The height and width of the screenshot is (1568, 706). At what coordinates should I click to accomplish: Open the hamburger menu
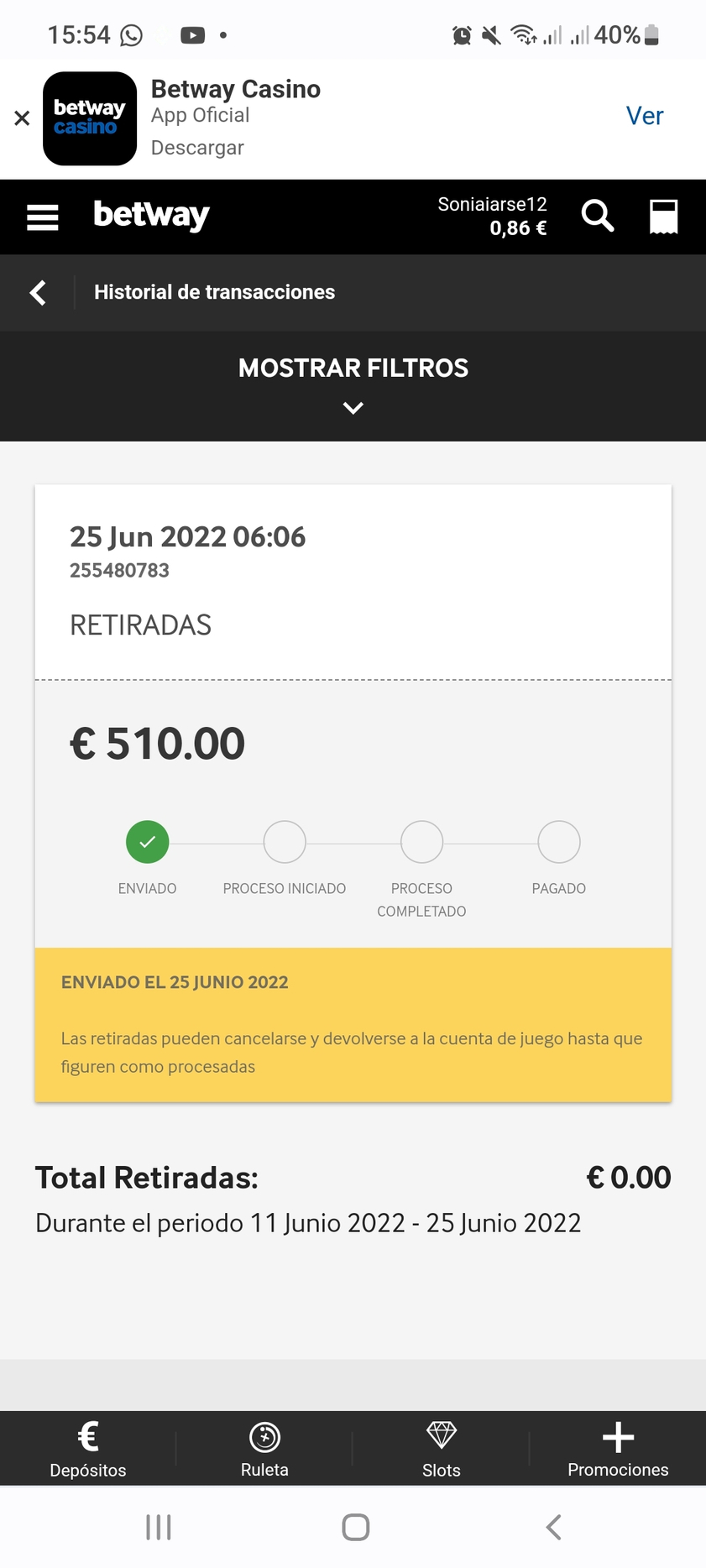tap(43, 217)
